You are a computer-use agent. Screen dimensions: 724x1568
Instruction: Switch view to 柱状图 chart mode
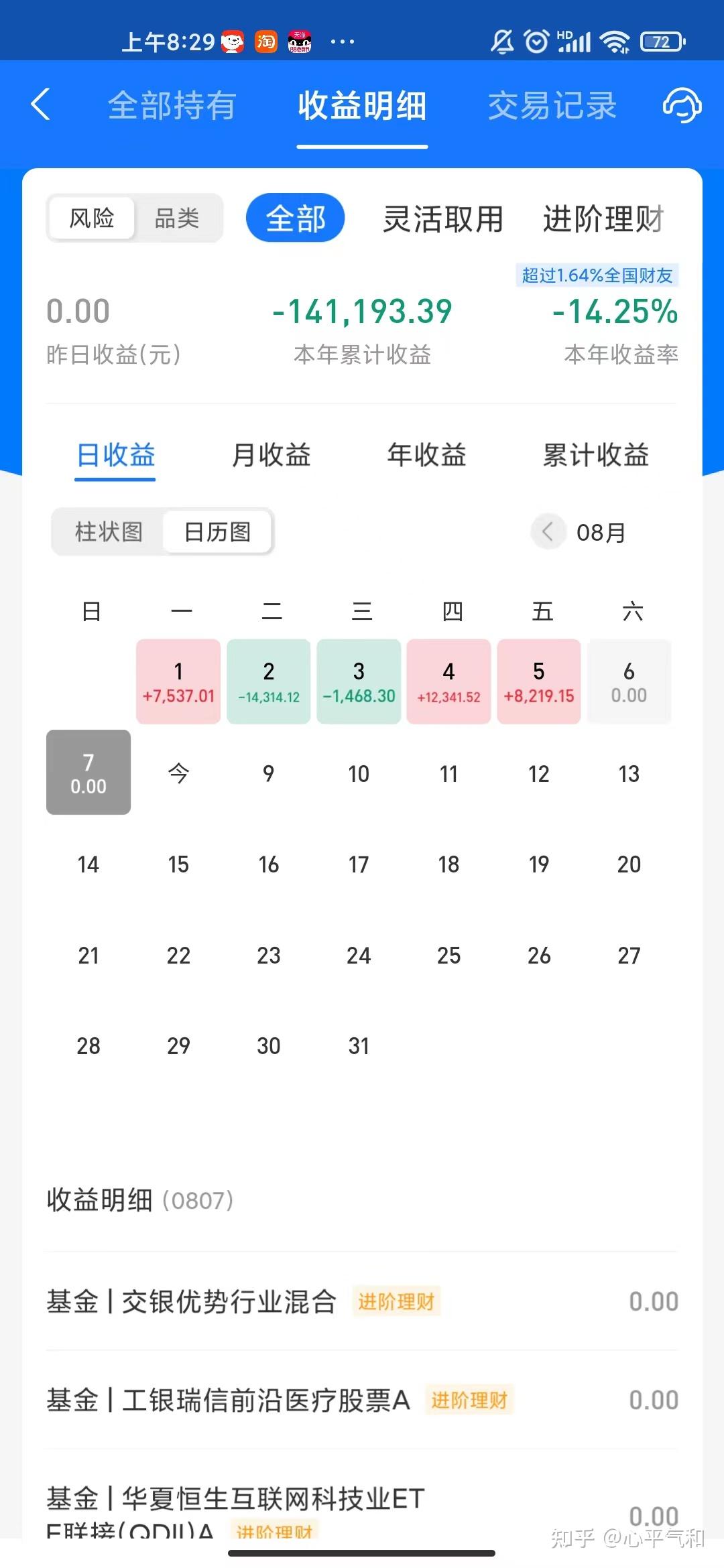click(109, 531)
